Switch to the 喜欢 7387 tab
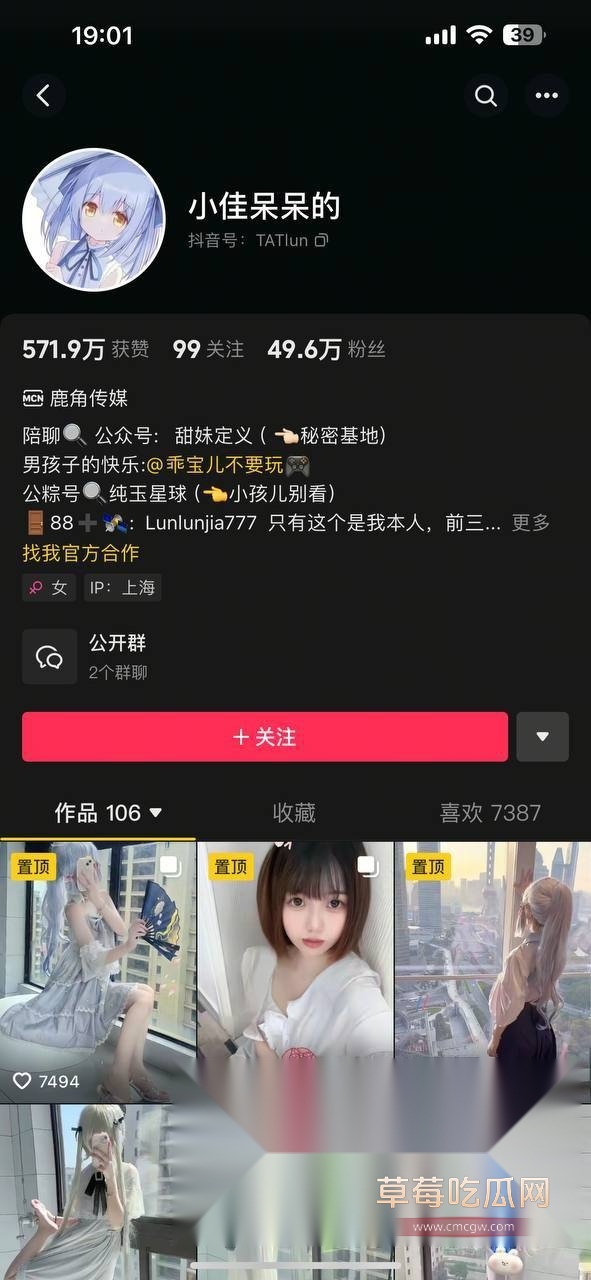 tap(490, 813)
